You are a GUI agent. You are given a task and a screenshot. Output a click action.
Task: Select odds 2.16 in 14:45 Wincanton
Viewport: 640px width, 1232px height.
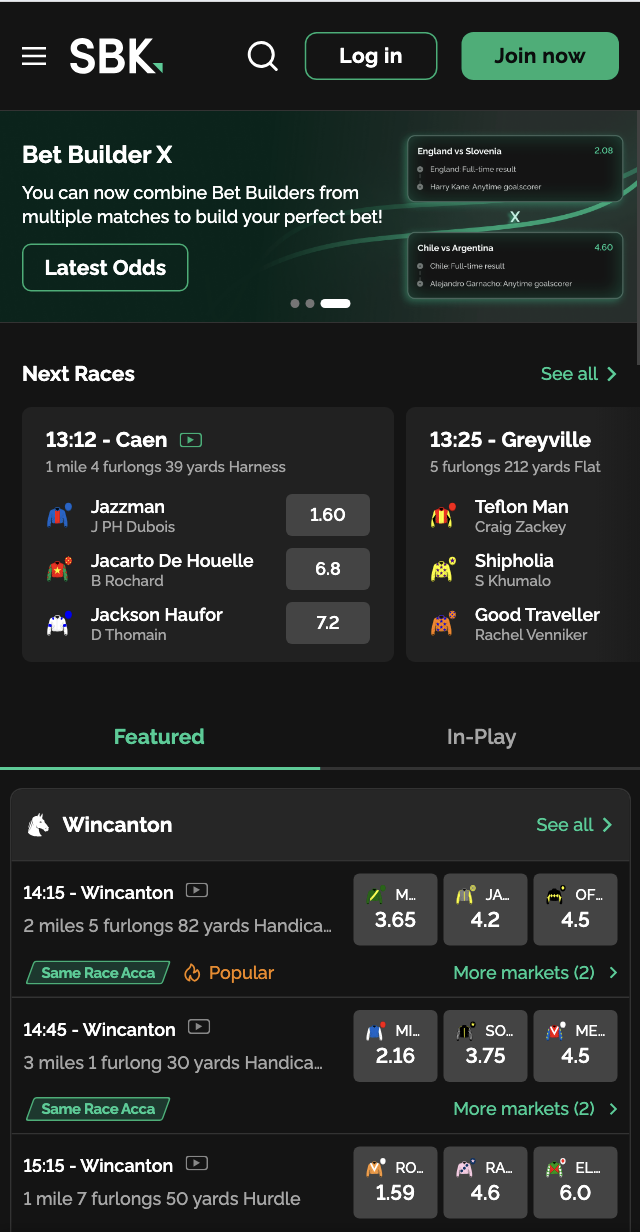point(395,1045)
